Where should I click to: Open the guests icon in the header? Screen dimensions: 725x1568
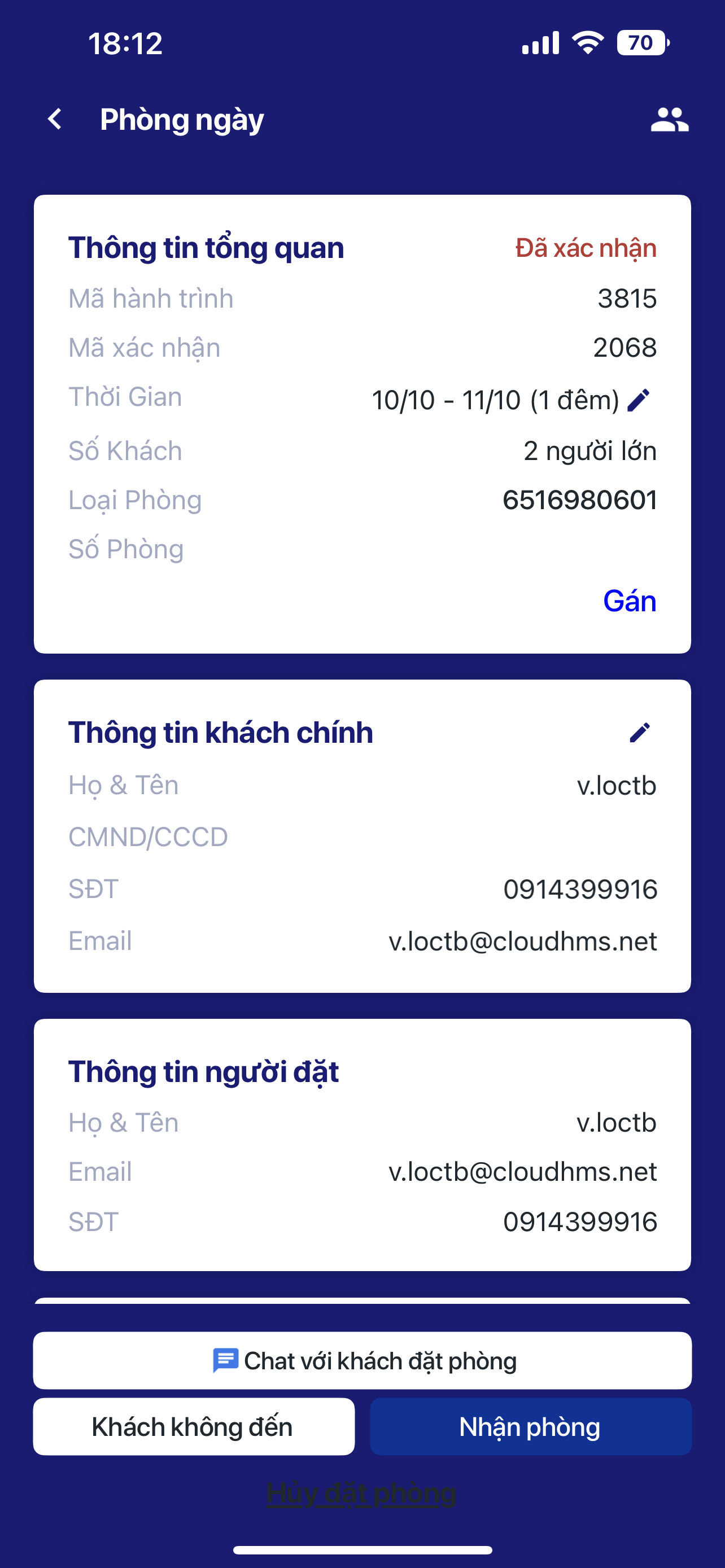click(x=669, y=119)
